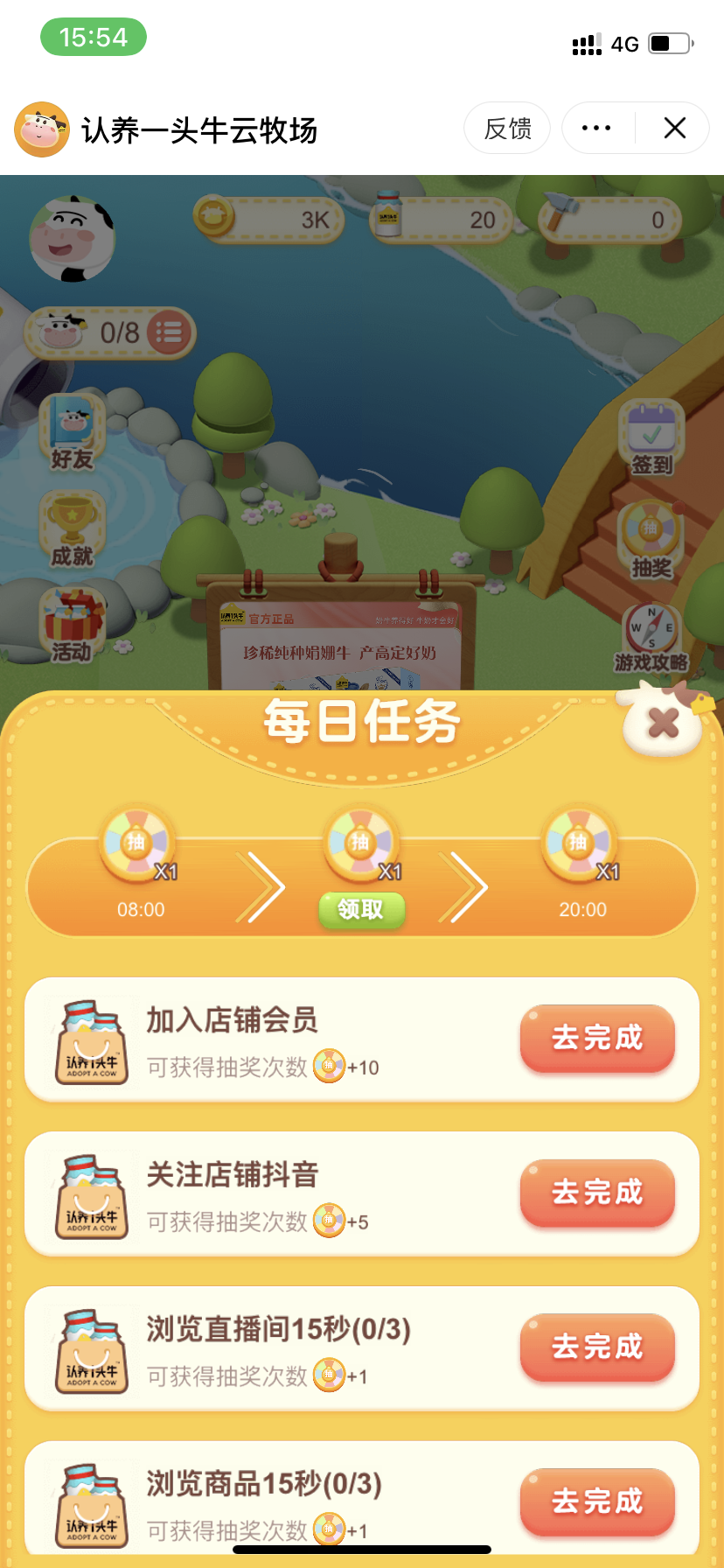Tap 去完成 for 浏览直播间15秒
The width and height of the screenshot is (724, 1568).
(597, 1347)
